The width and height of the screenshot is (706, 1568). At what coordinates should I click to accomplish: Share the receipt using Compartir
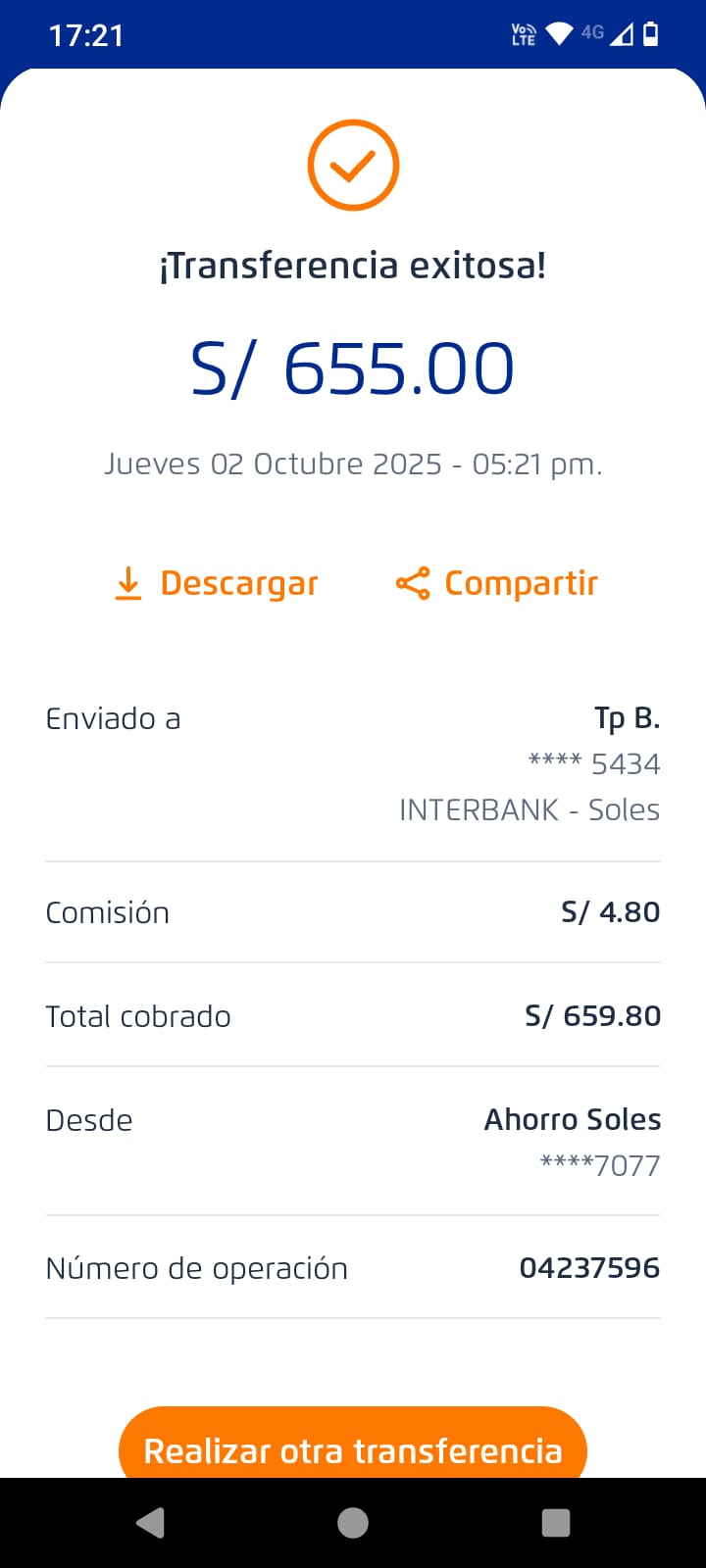click(497, 583)
